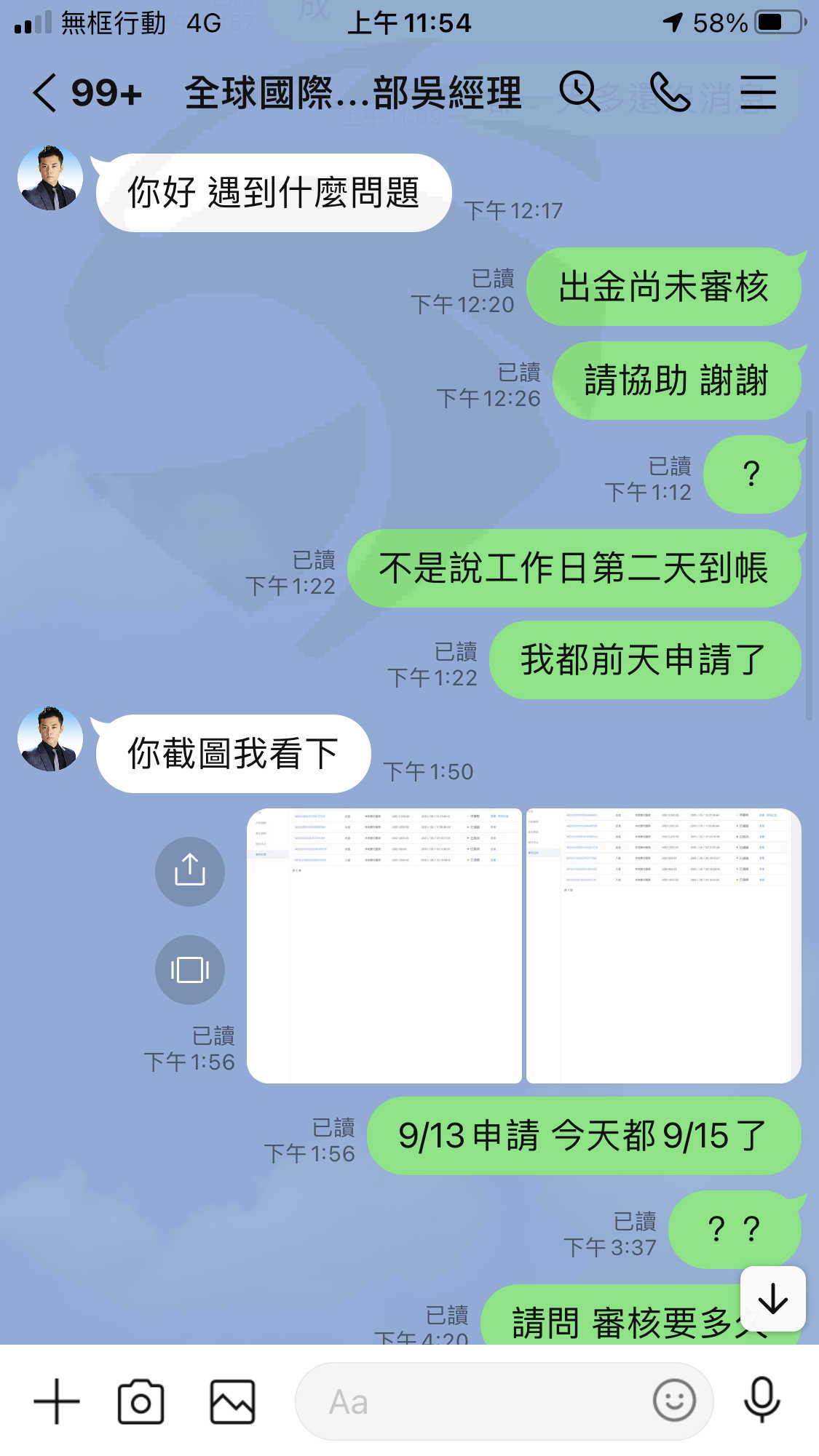The height and width of the screenshot is (1456, 819).
Task: Open the image carousel viewer button
Action: [190, 970]
